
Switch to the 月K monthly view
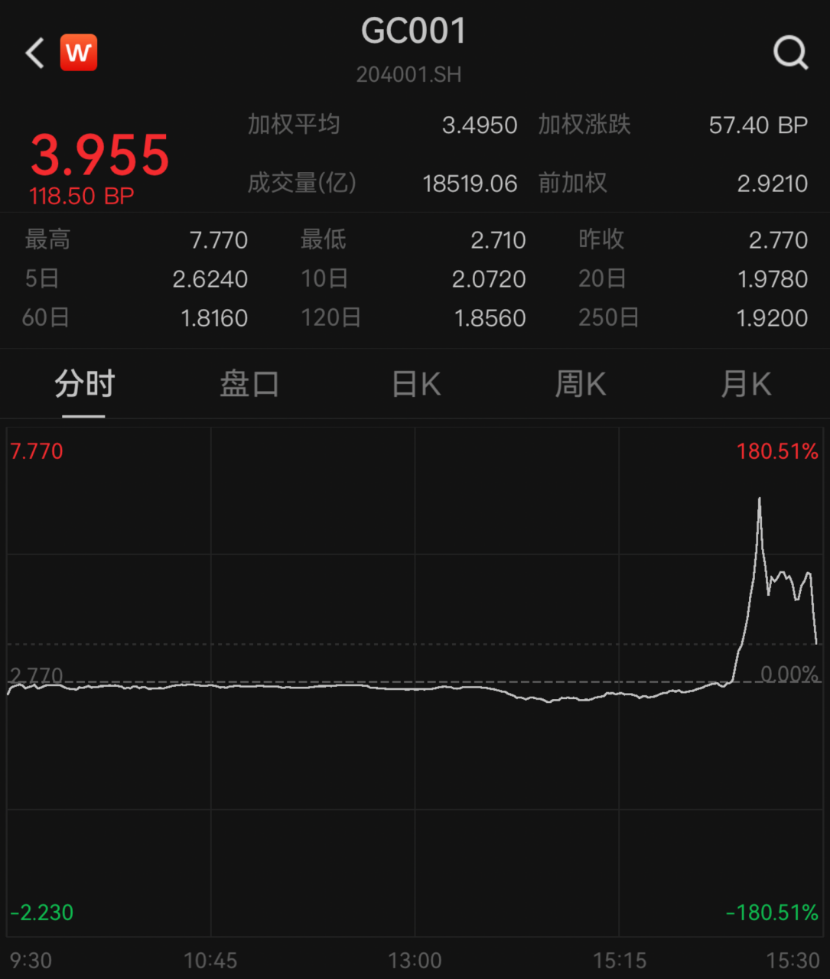tap(745, 383)
